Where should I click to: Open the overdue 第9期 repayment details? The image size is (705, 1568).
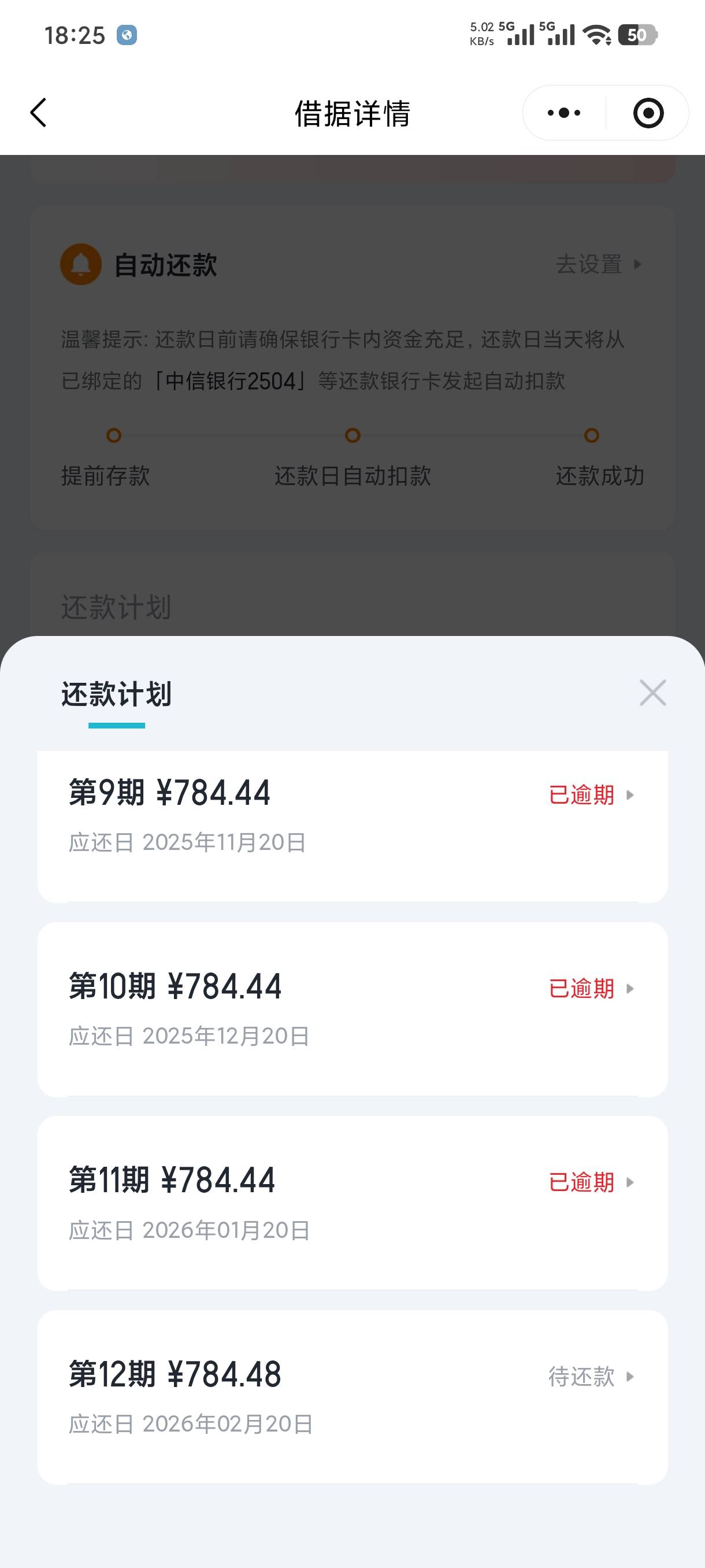(x=353, y=826)
